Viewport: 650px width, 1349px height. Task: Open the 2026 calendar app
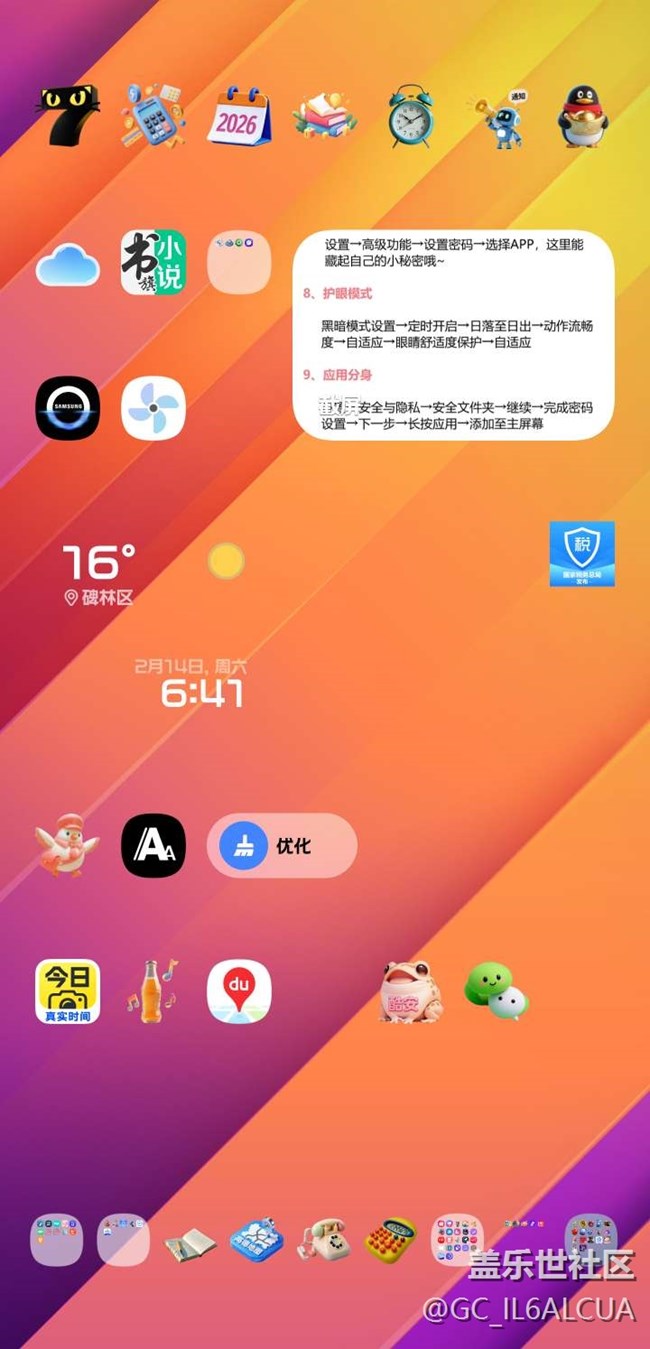[239, 116]
